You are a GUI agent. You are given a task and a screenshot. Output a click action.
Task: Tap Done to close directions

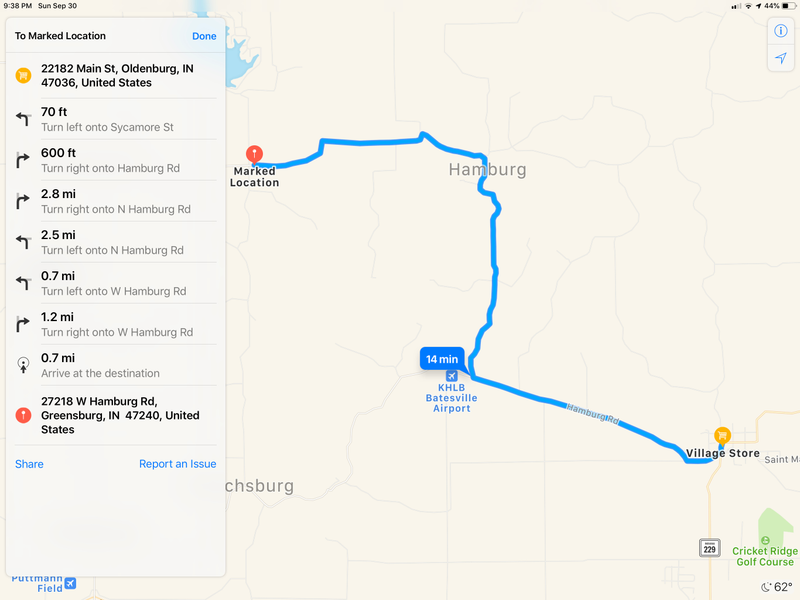(x=204, y=36)
